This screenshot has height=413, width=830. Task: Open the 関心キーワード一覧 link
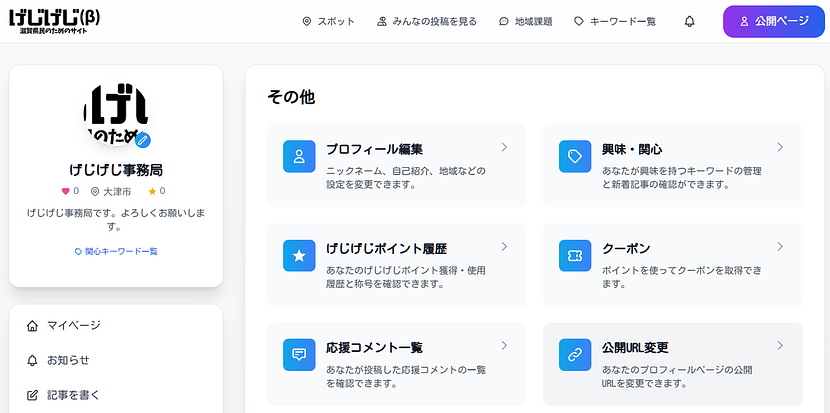pyautogui.click(x=116, y=251)
